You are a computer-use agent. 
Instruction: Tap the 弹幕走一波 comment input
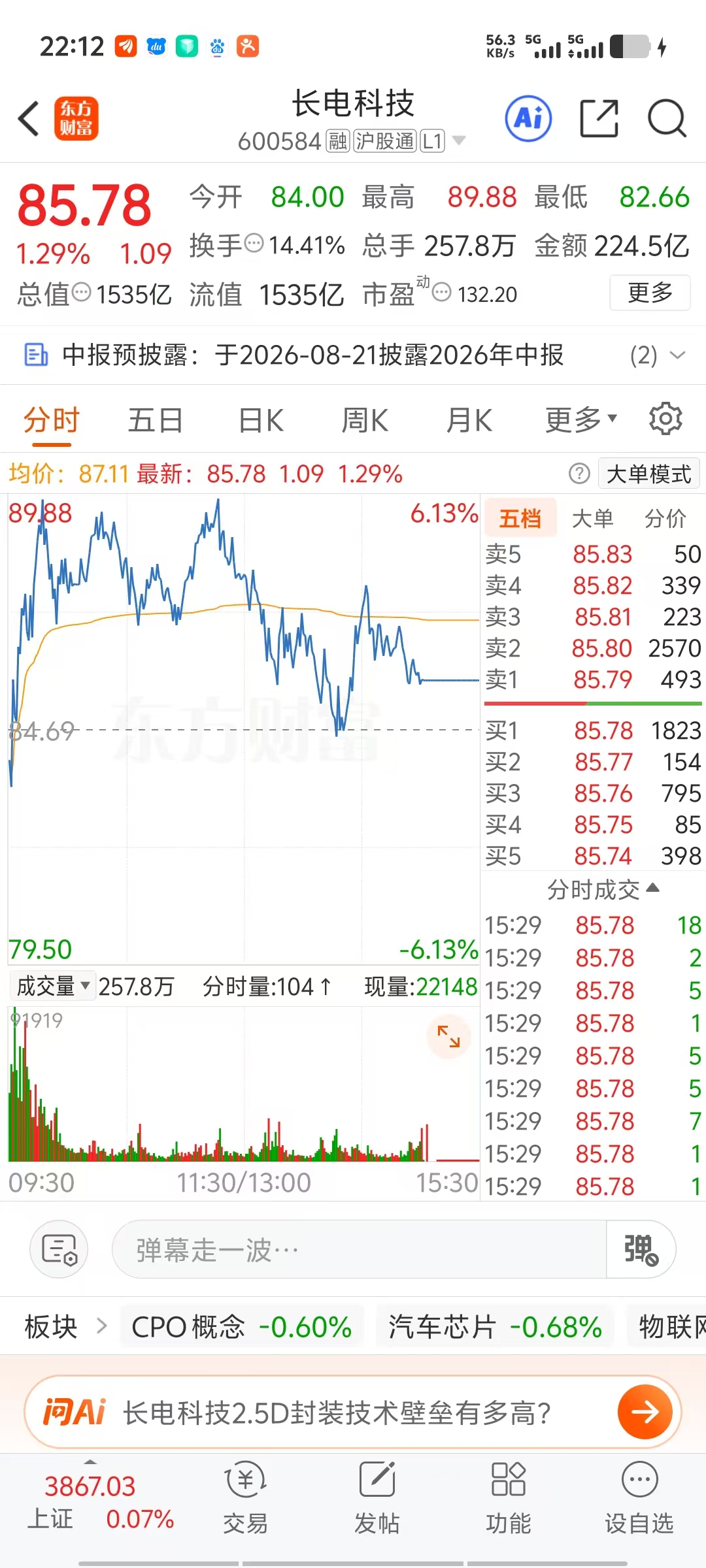[360, 1250]
